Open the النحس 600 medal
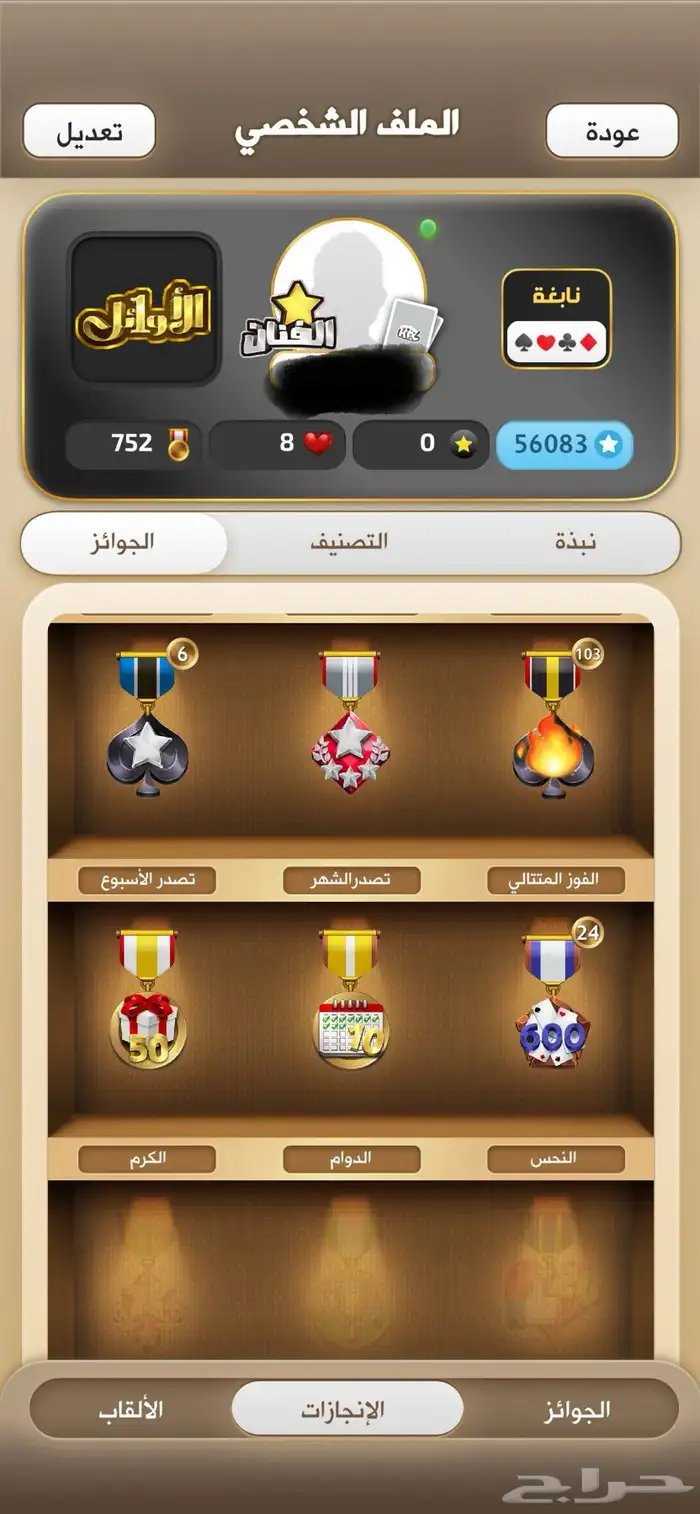 coord(554,1000)
